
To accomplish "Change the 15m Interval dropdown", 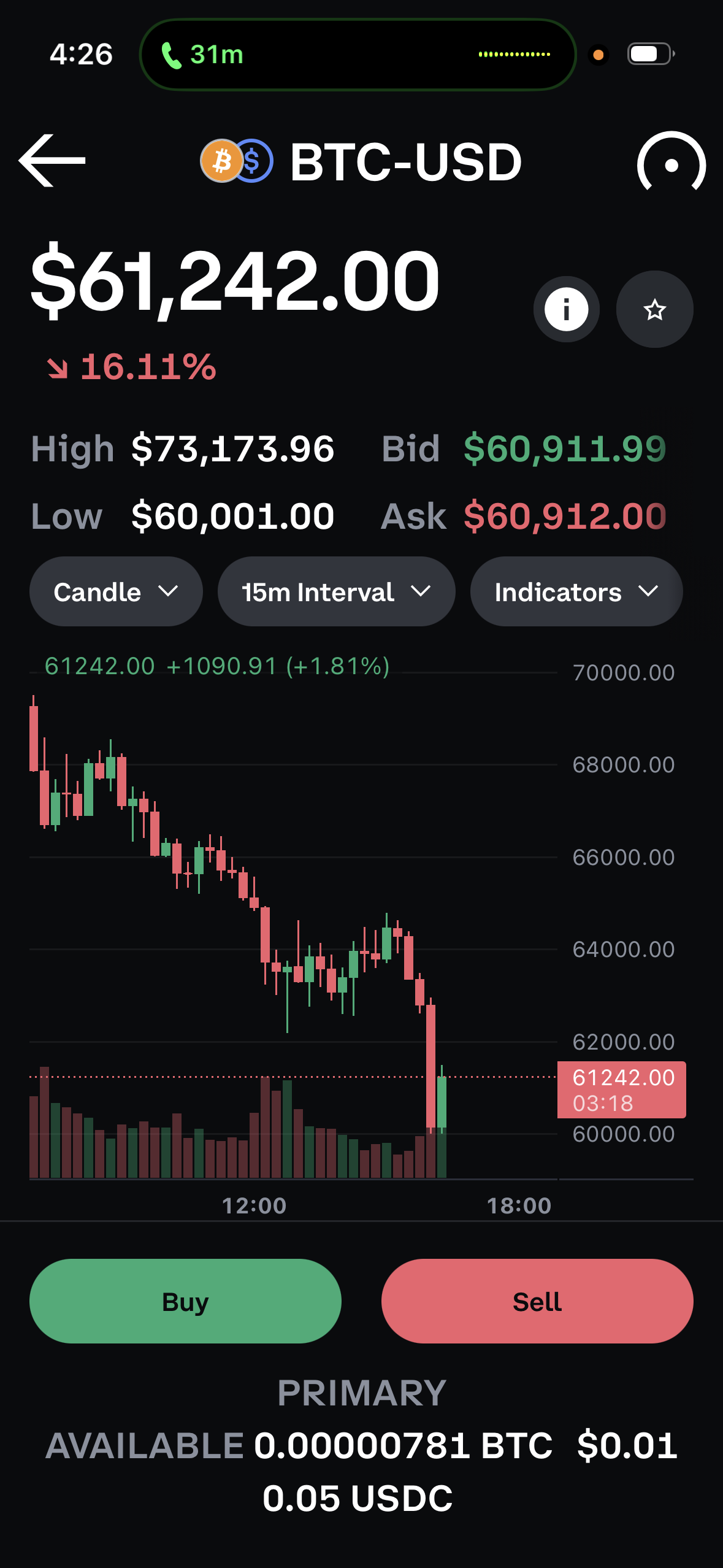I will pos(336,592).
